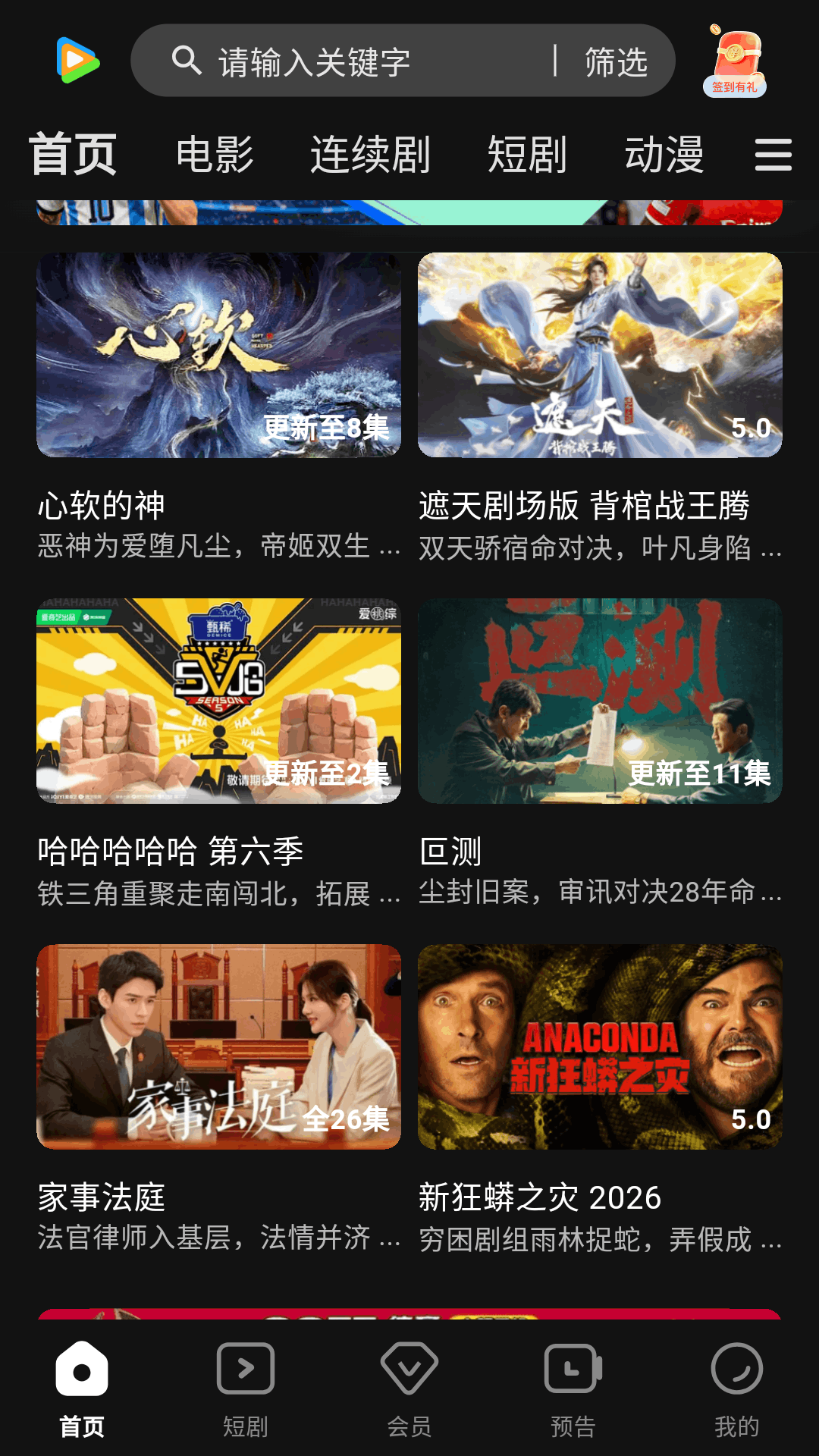
Task: Switch to the 电影 tab
Action: tap(215, 154)
